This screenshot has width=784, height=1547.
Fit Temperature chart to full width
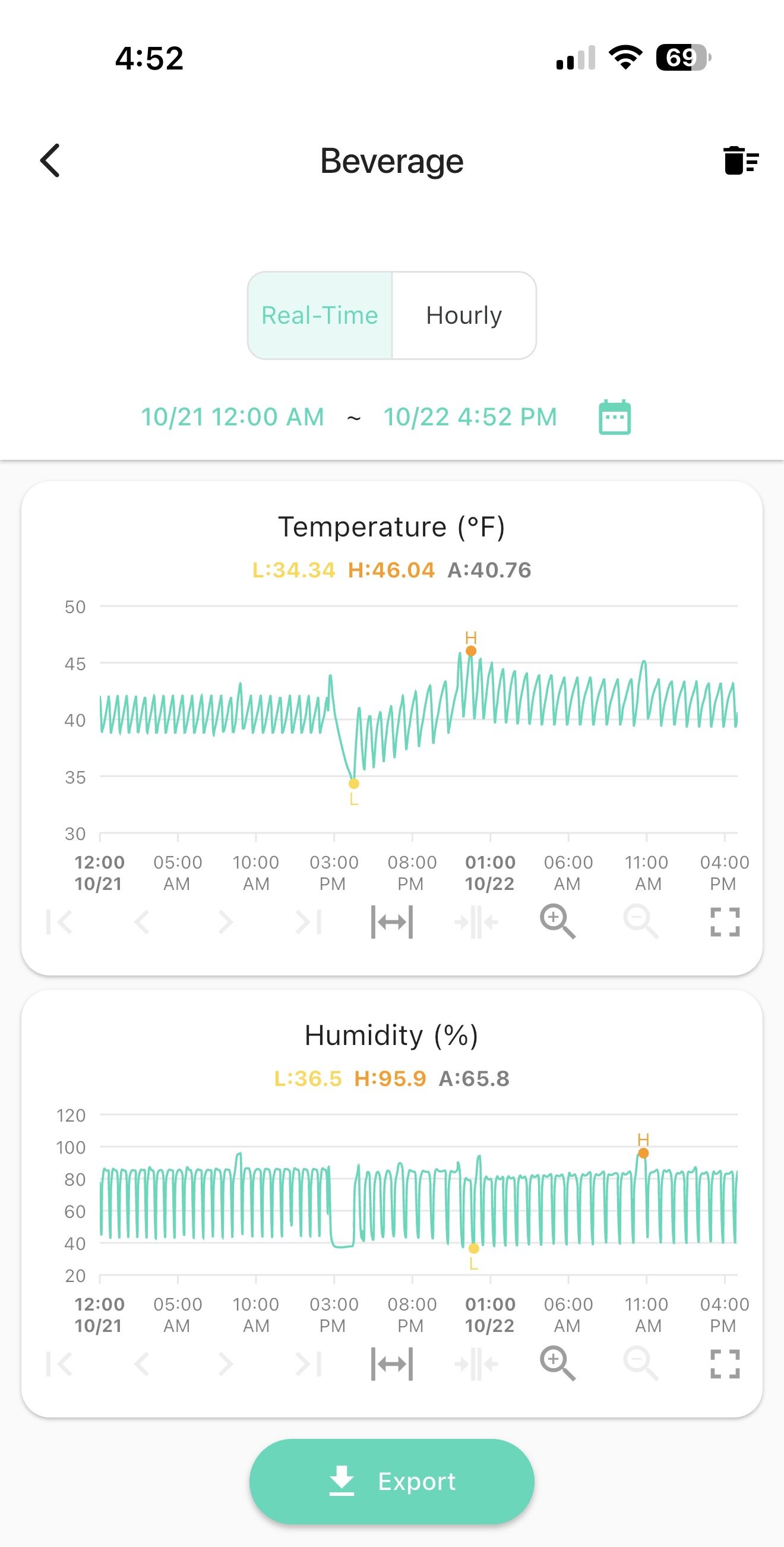coord(392,921)
